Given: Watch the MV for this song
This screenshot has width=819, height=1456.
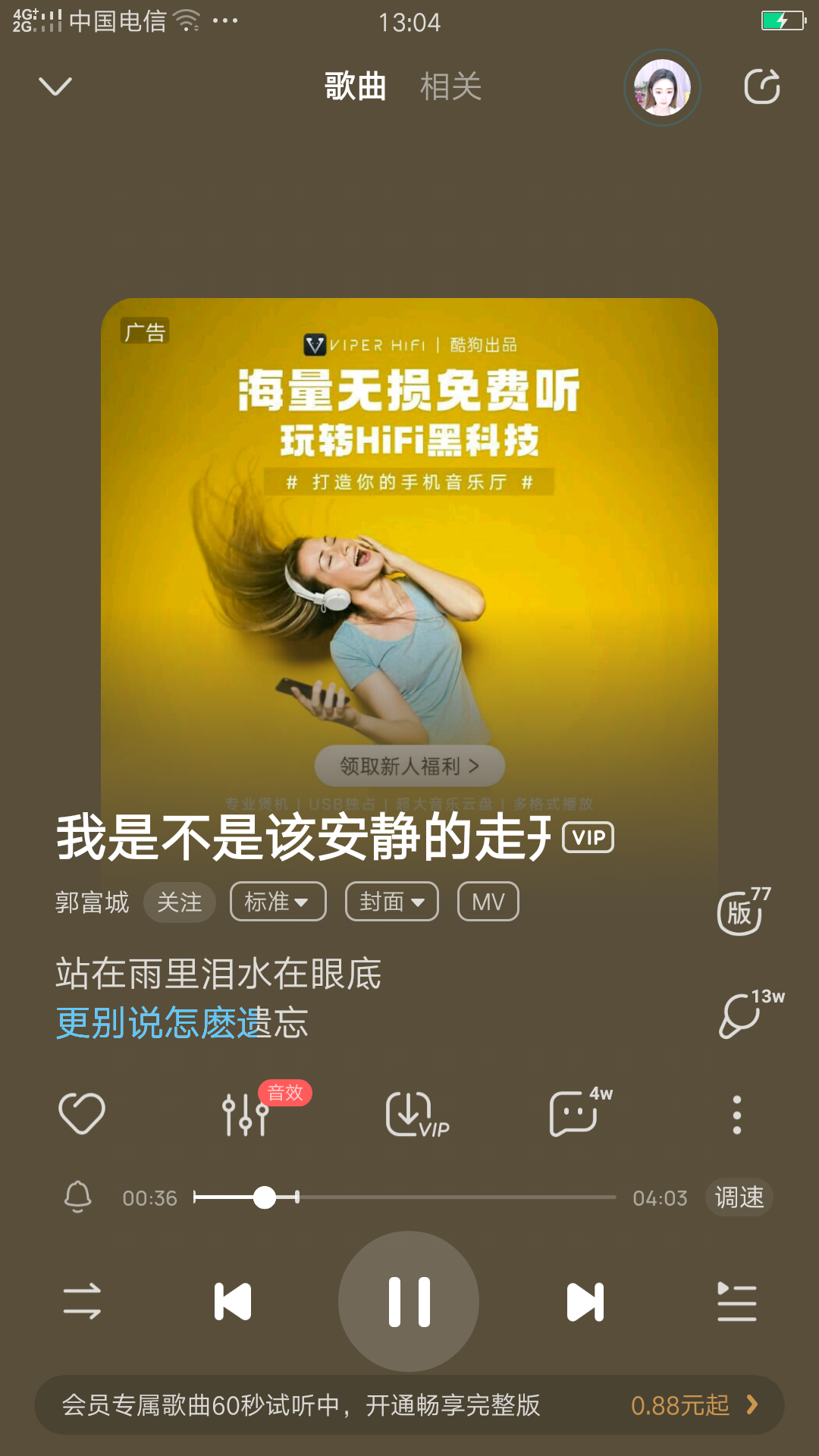Looking at the screenshot, I should 488,902.
